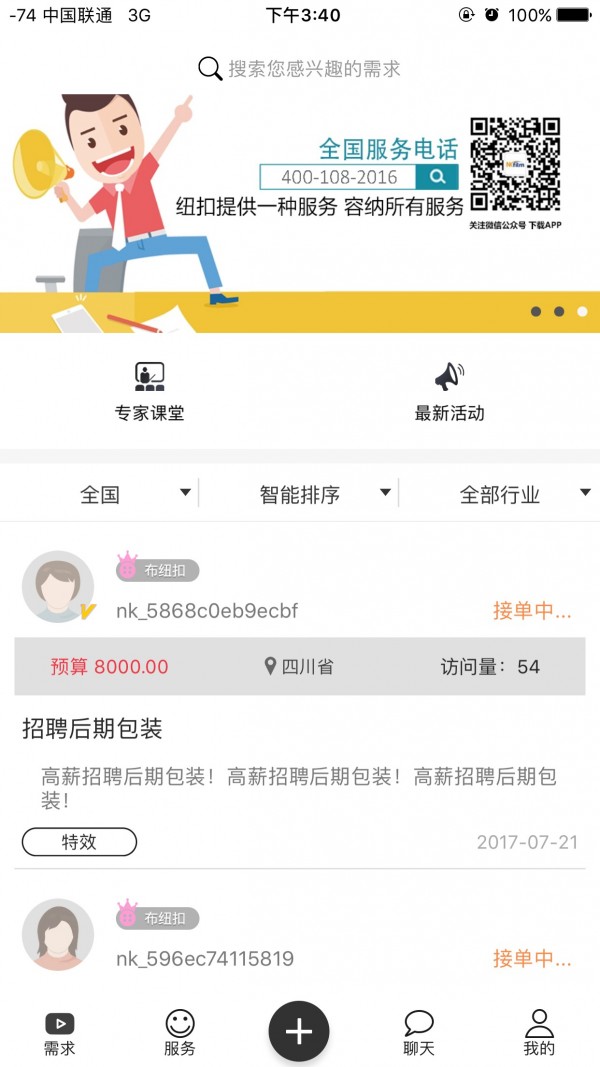Tap the plus button to publish

(x=298, y=1031)
